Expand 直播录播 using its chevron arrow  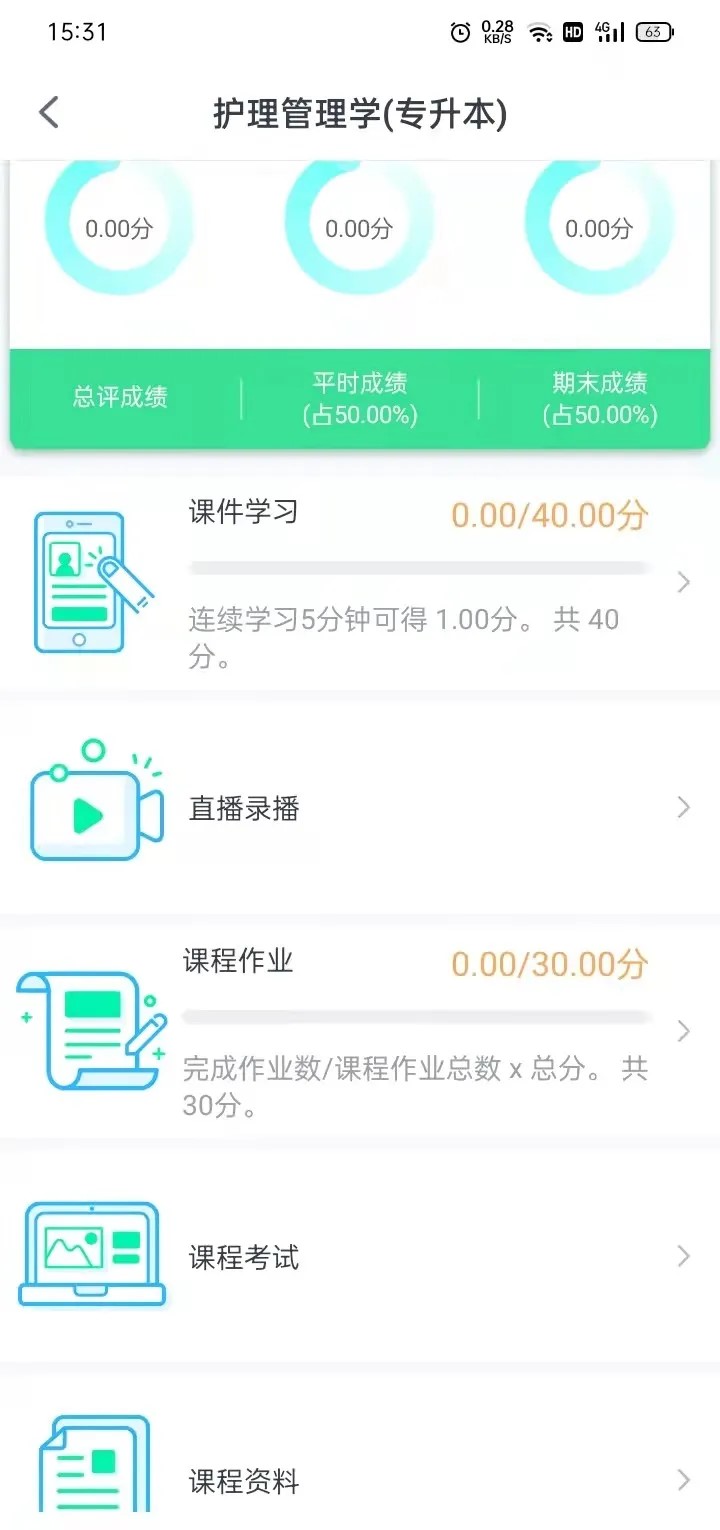click(683, 807)
